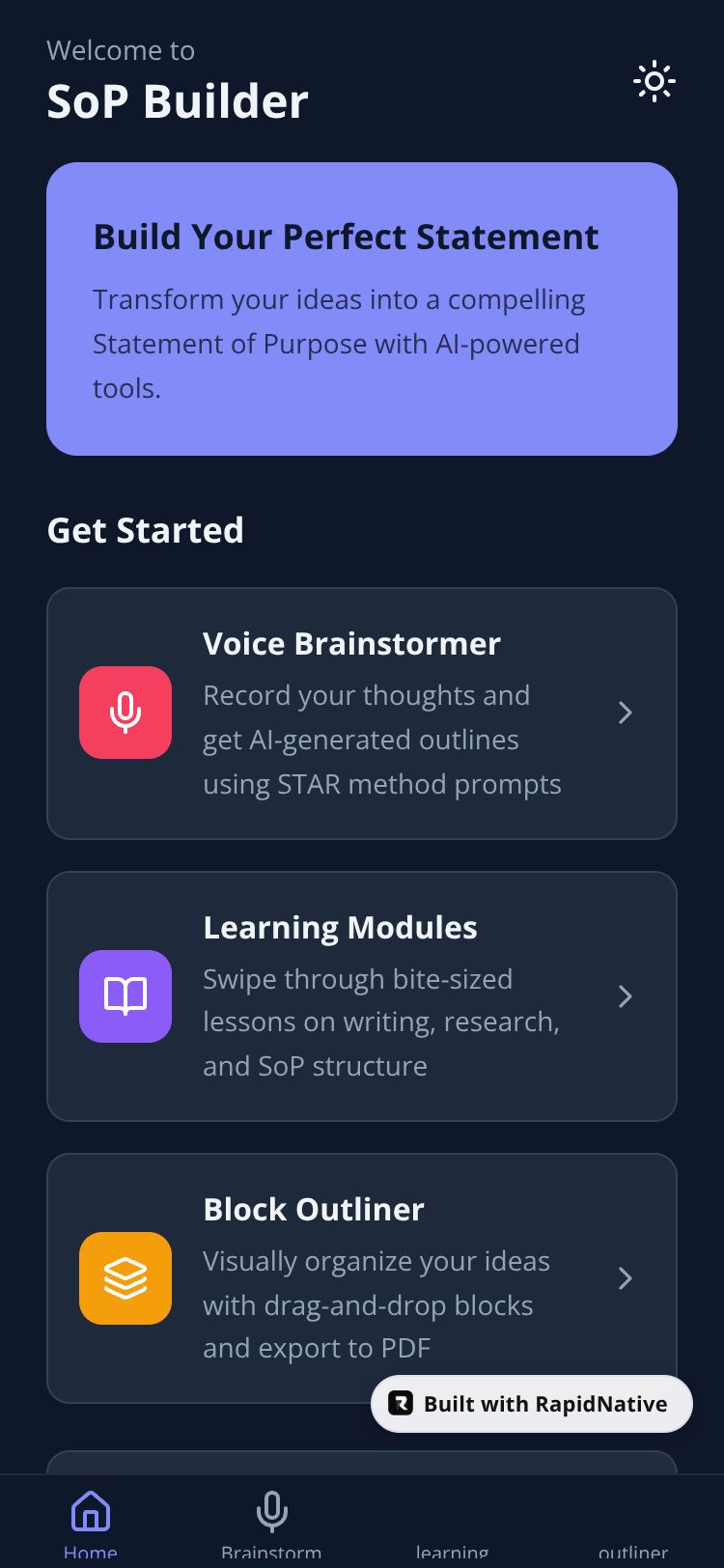
Task: Toggle the light theme sun icon
Action: [x=654, y=82]
